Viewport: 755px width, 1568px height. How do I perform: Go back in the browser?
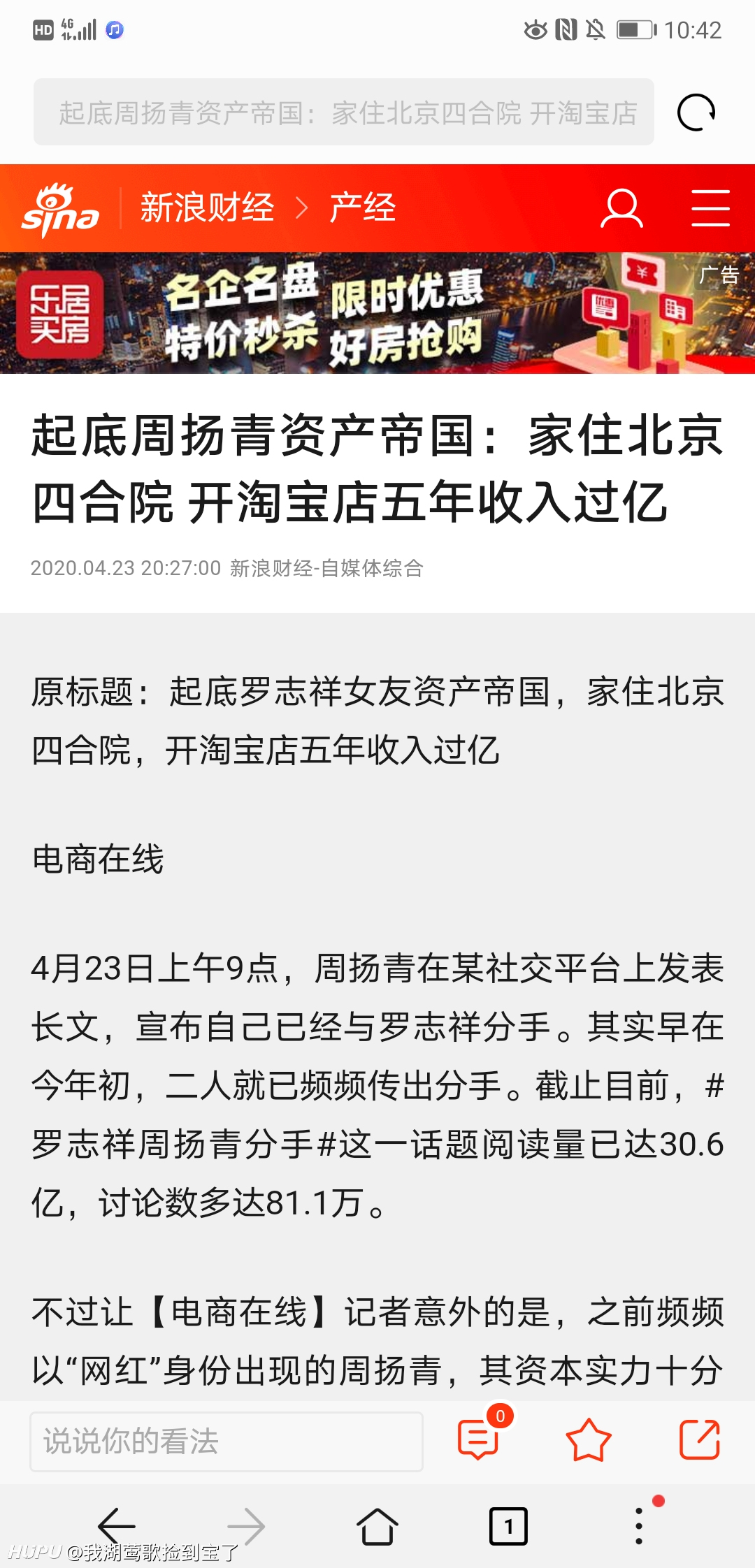(x=116, y=1526)
